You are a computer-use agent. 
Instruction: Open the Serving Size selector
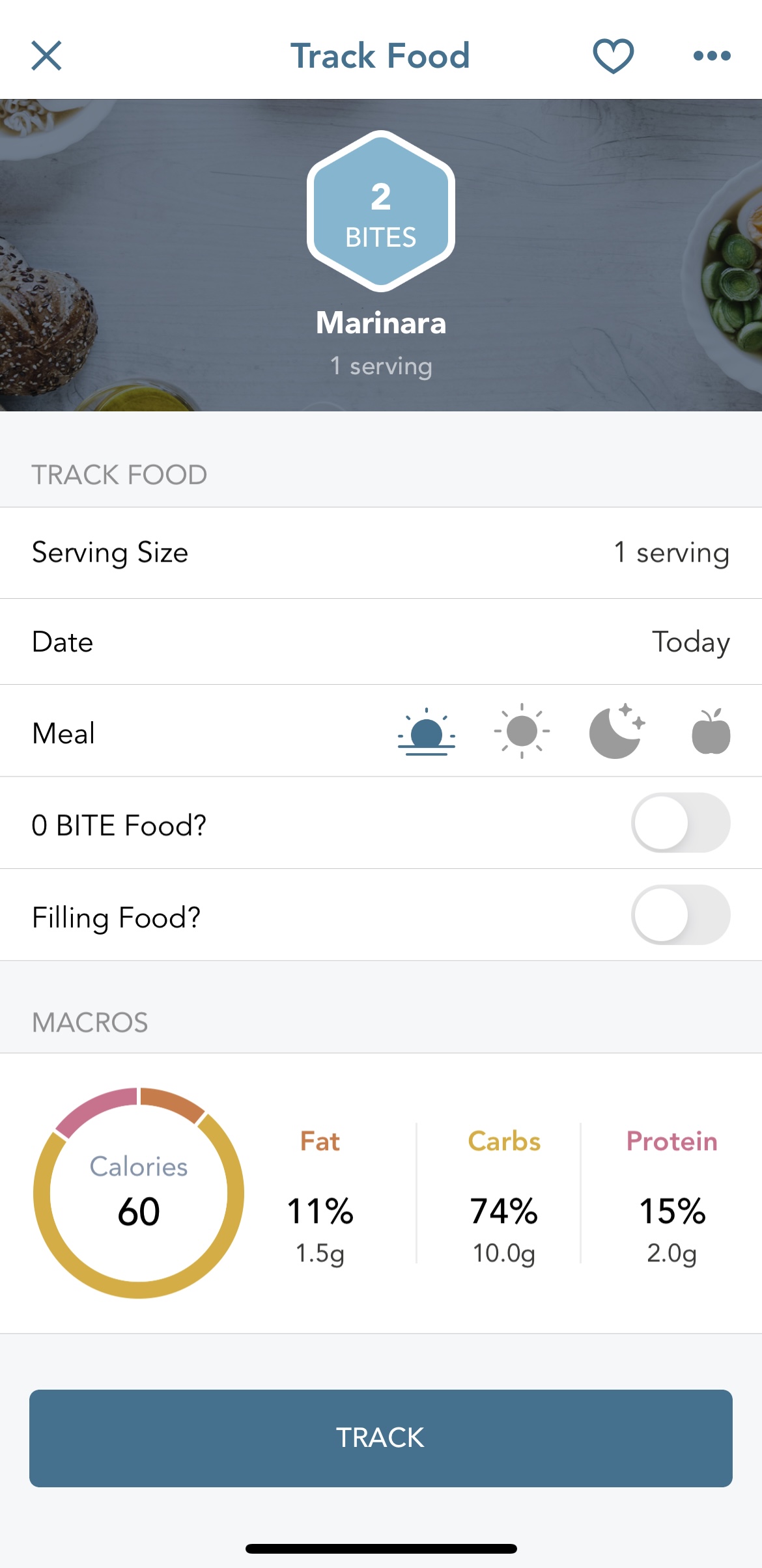(x=381, y=553)
